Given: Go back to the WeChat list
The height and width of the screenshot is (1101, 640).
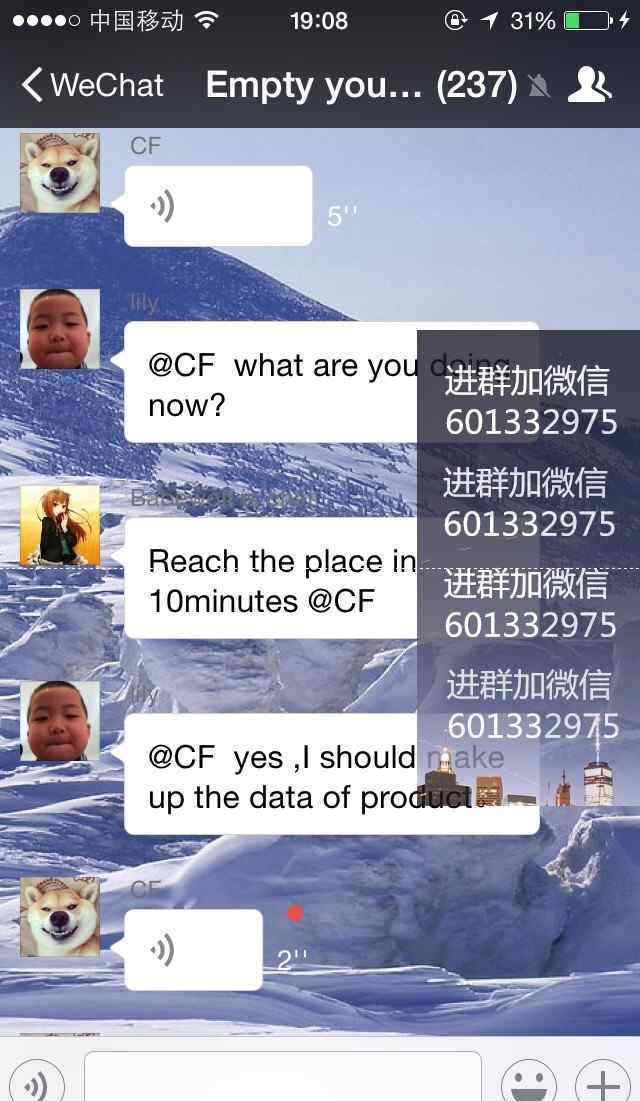Looking at the screenshot, I should (92, 85).
